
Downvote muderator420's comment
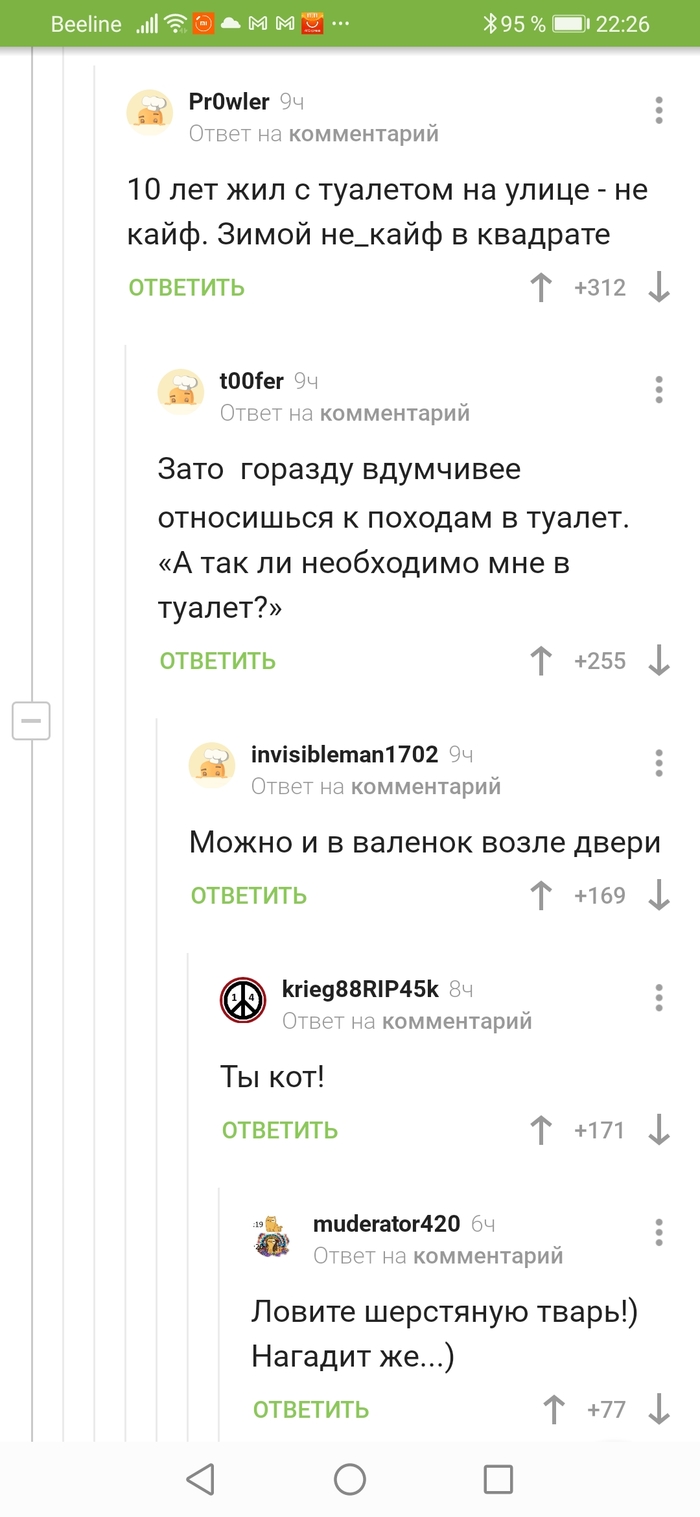[658, 1410]
